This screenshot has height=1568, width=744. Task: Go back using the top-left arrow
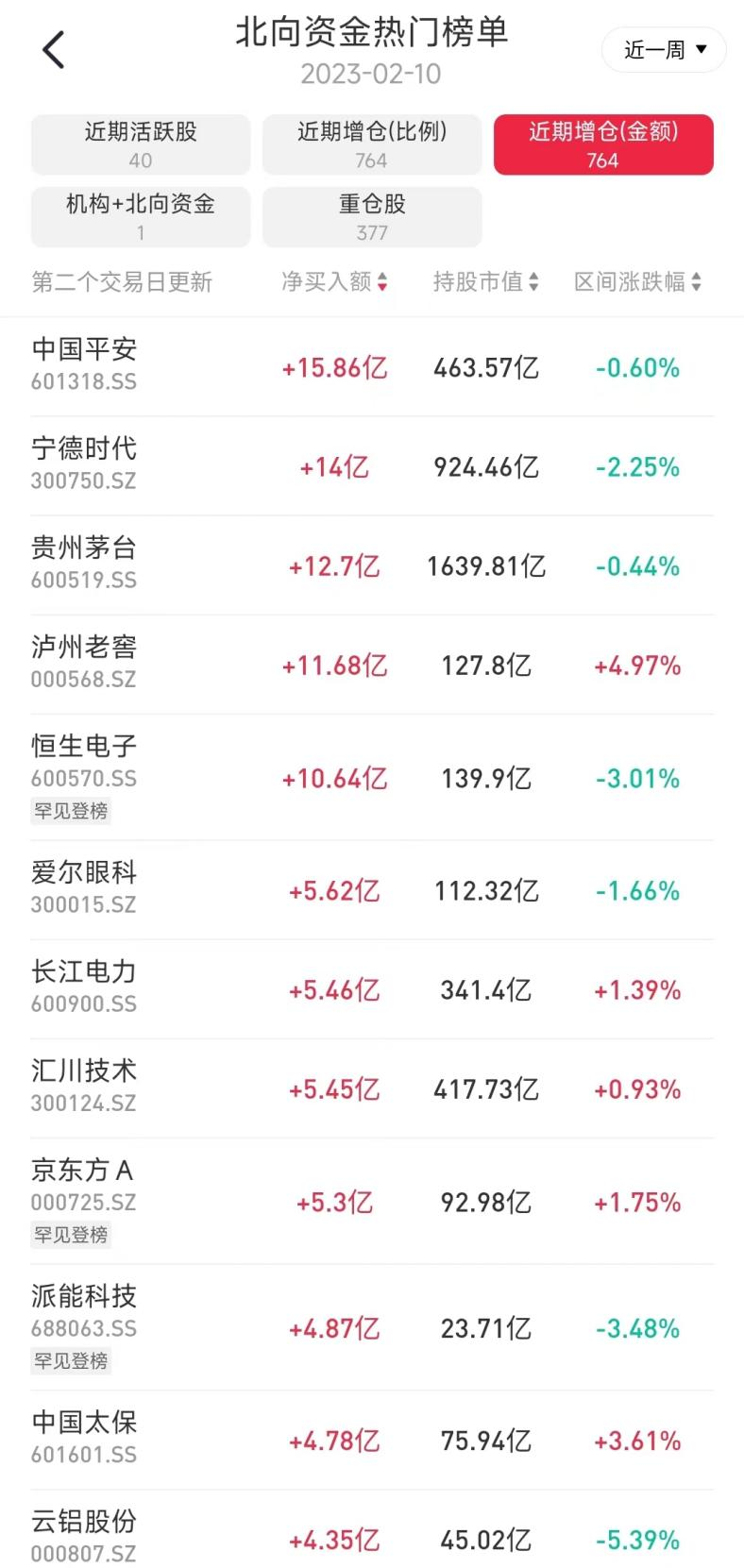click(x=54, y=50)
